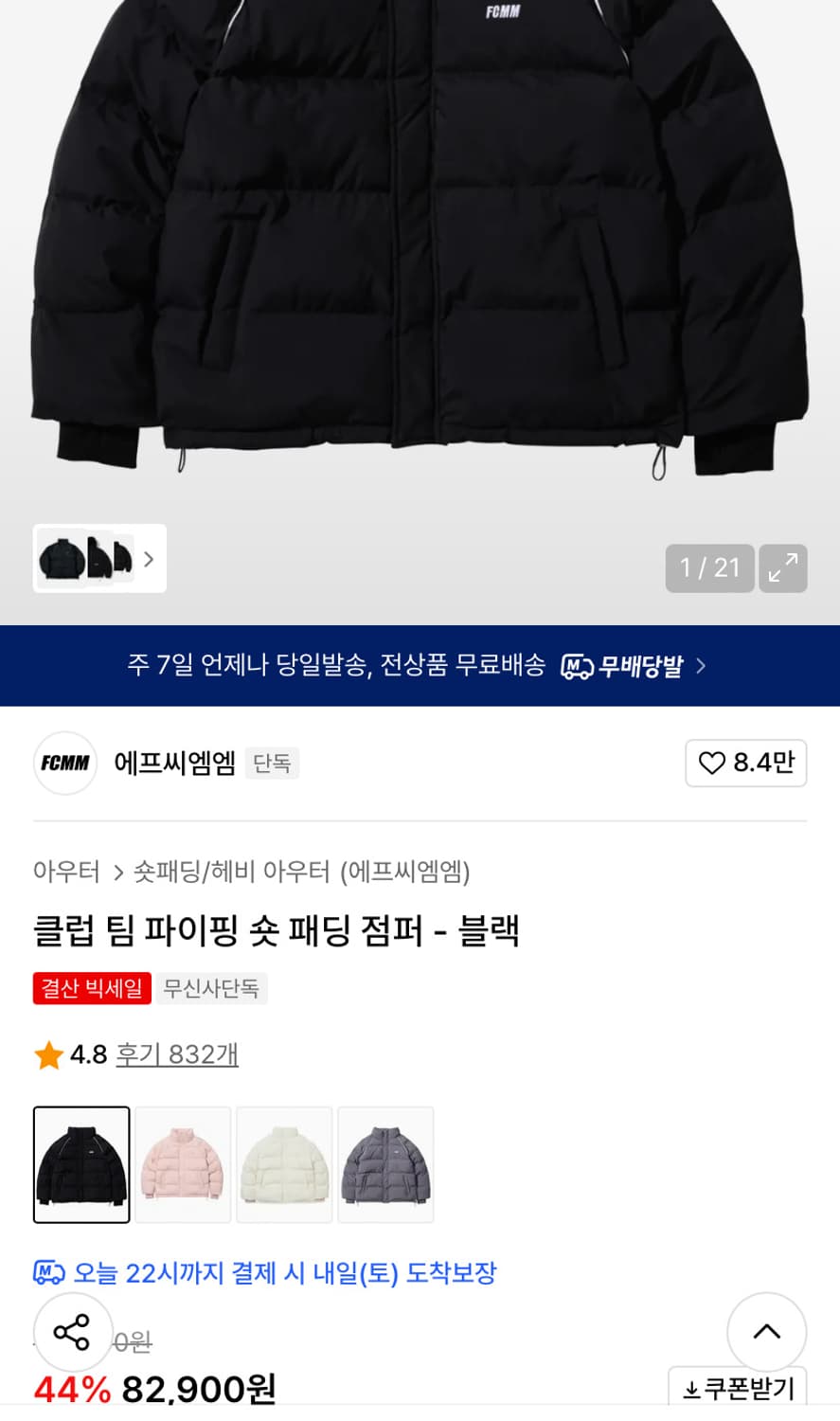
Task: Tap the scroll-to-top arrow button
Action: point(766,1331)
